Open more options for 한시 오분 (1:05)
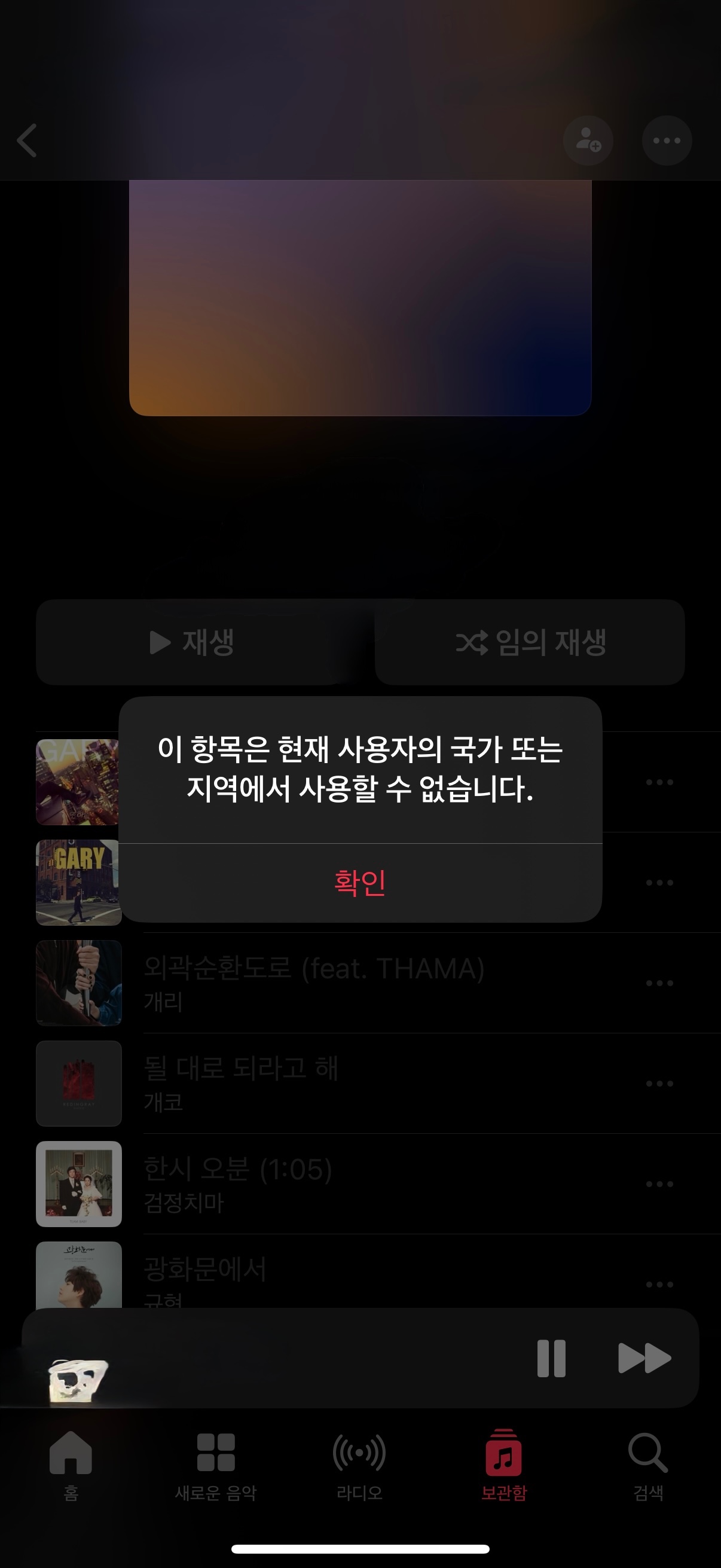 [x=659, y=1184]
